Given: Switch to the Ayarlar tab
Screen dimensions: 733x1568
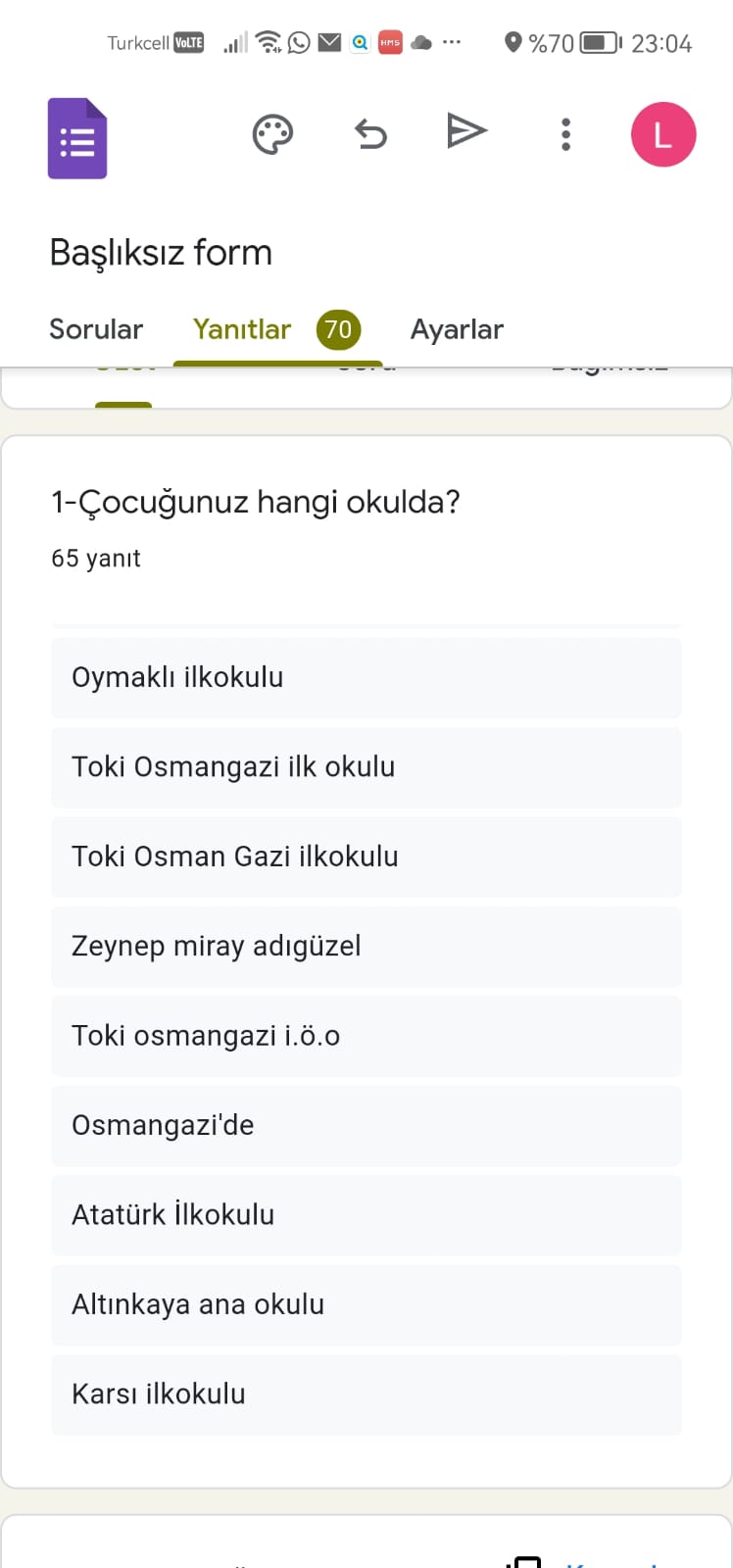Looking at the screenshot, I should point(457,329).
